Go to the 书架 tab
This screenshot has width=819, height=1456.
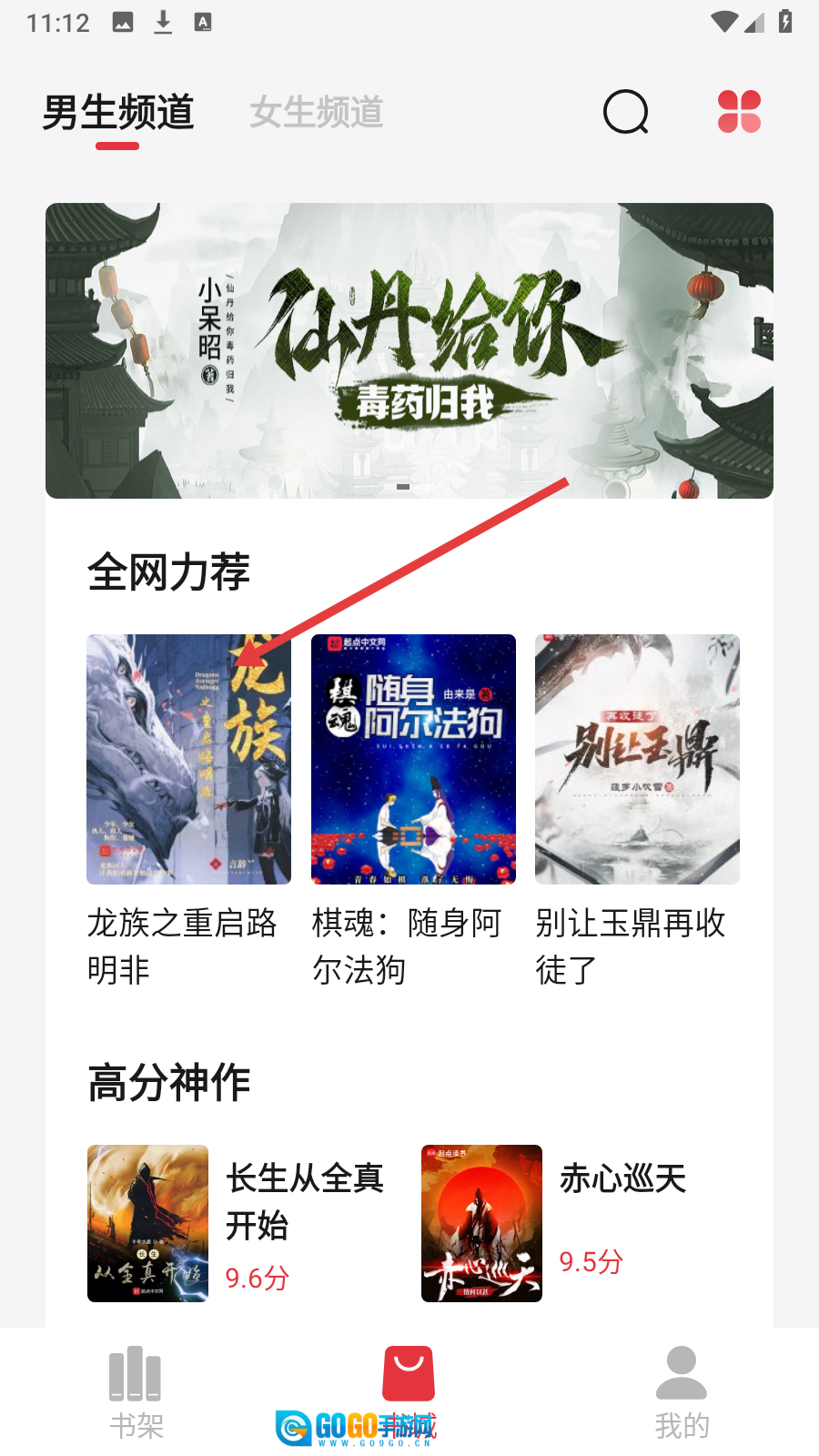coord(136,1392)
